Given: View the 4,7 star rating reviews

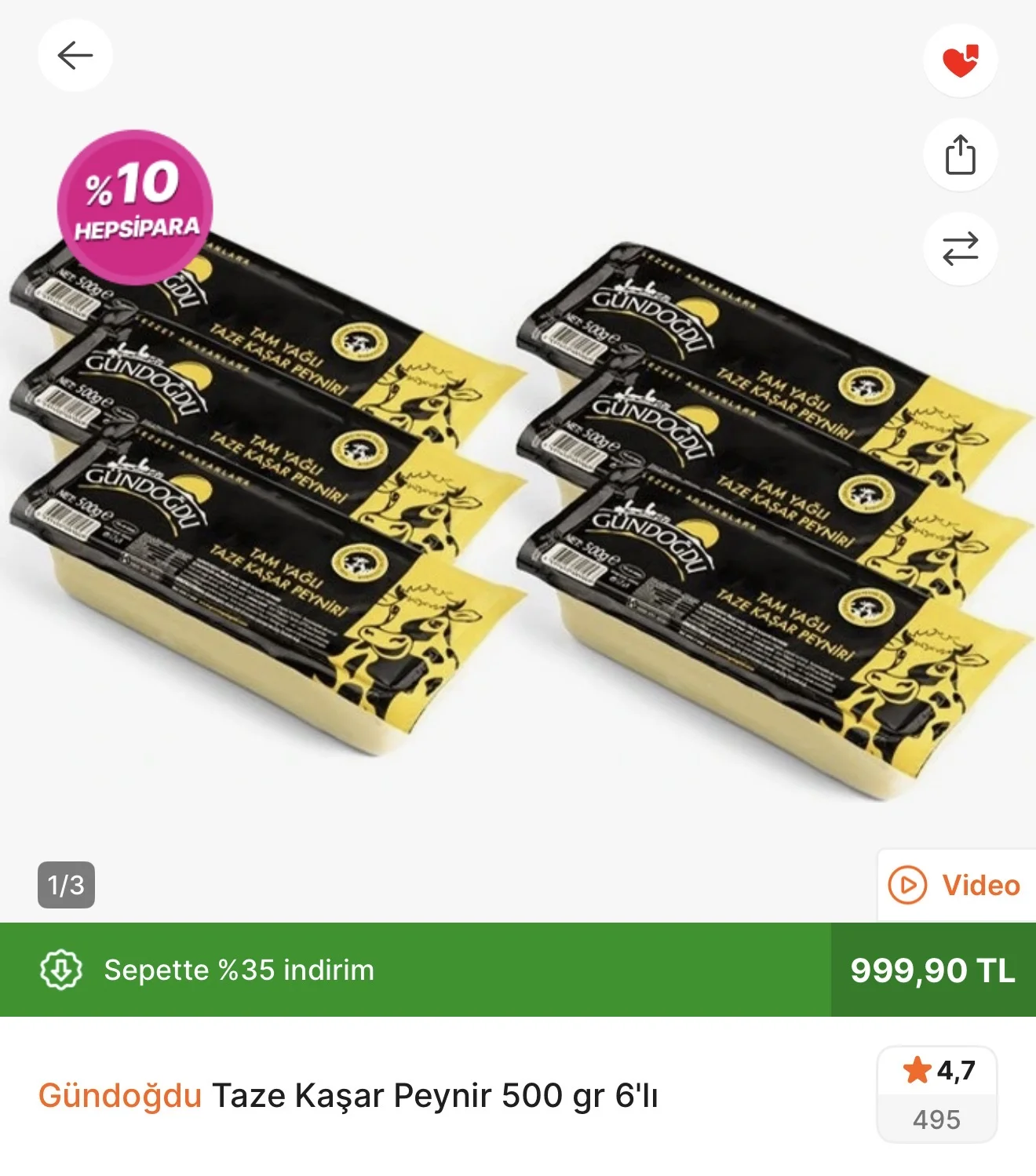Looking at the screenshot, I should tap(936, 1094).
